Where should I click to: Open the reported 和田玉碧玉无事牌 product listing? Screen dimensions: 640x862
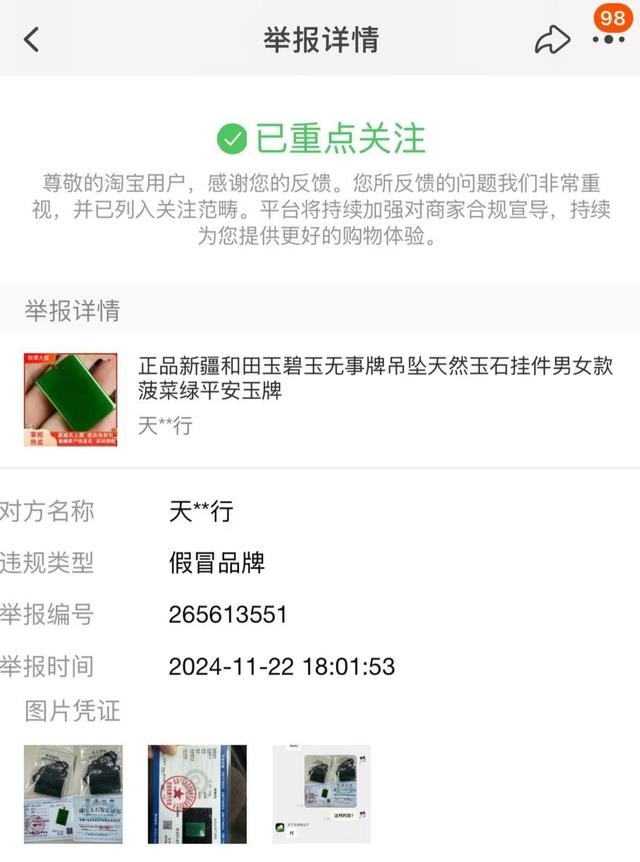pos(320,400)
